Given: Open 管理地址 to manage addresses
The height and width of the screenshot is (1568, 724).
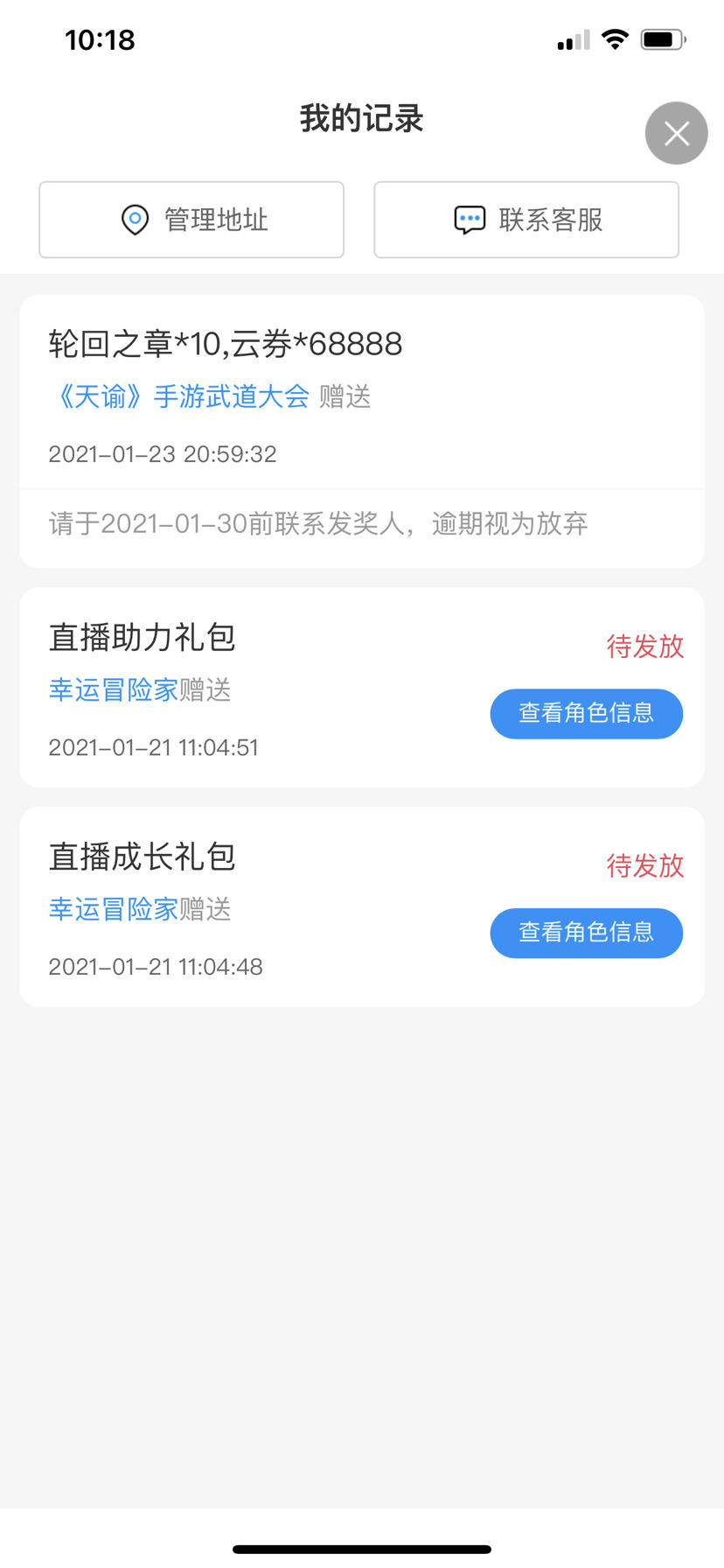Looking at the screenshot, I should coord(191,220).
